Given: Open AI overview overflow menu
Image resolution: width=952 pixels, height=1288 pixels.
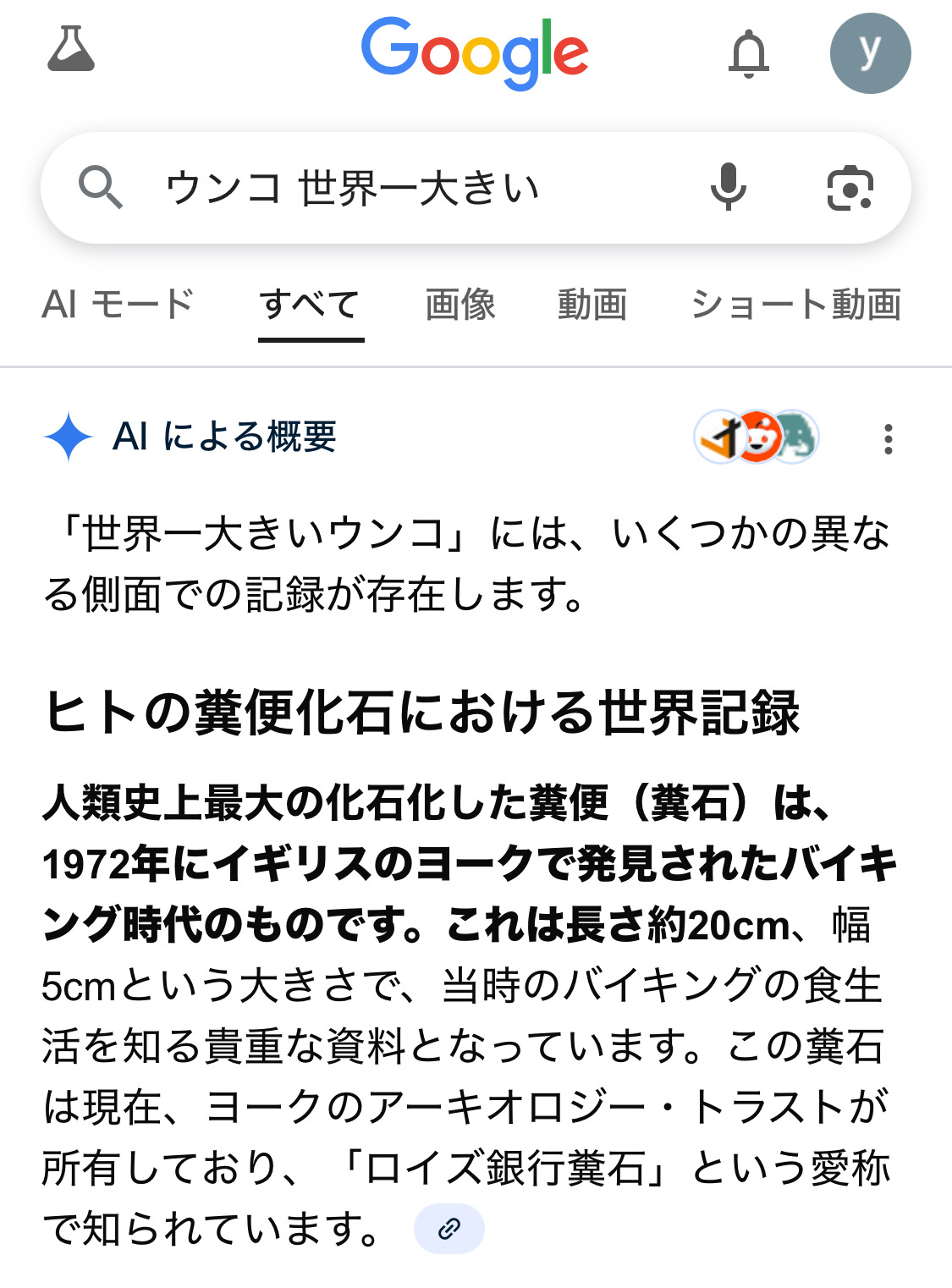Looking at the screenshot, I should click(x=888, y=438).
